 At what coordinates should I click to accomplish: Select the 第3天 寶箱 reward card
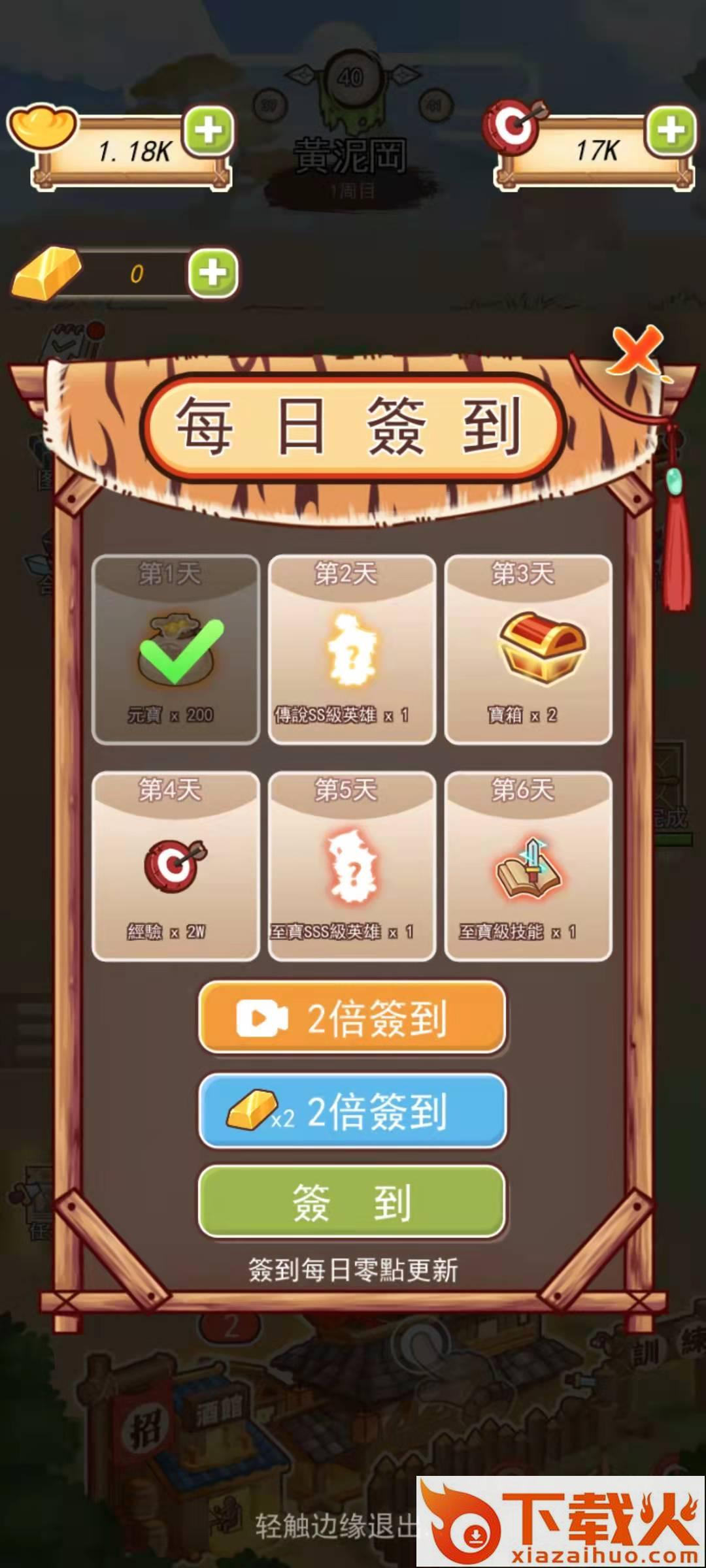click(x=528, y=649)
